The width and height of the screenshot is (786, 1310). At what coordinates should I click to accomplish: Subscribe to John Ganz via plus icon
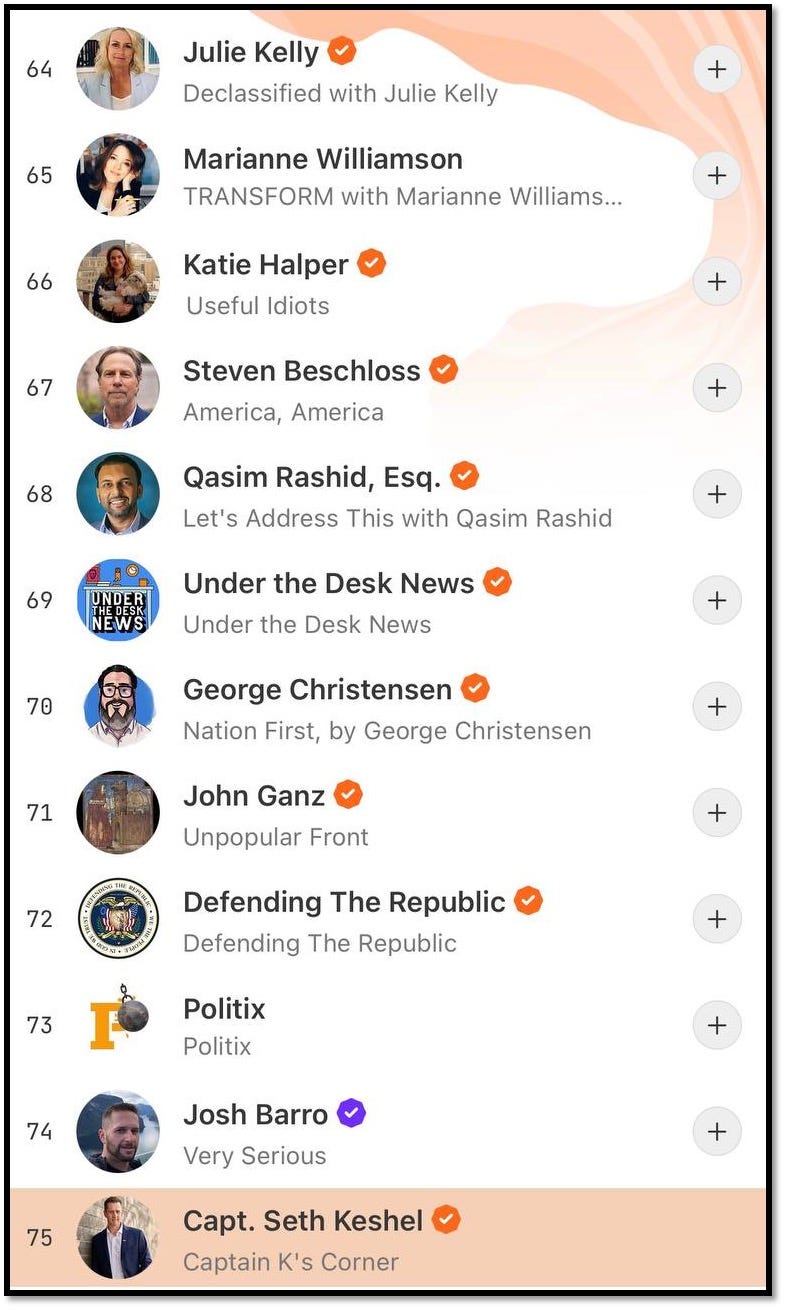pyautogui.click(x=716, y=812)
